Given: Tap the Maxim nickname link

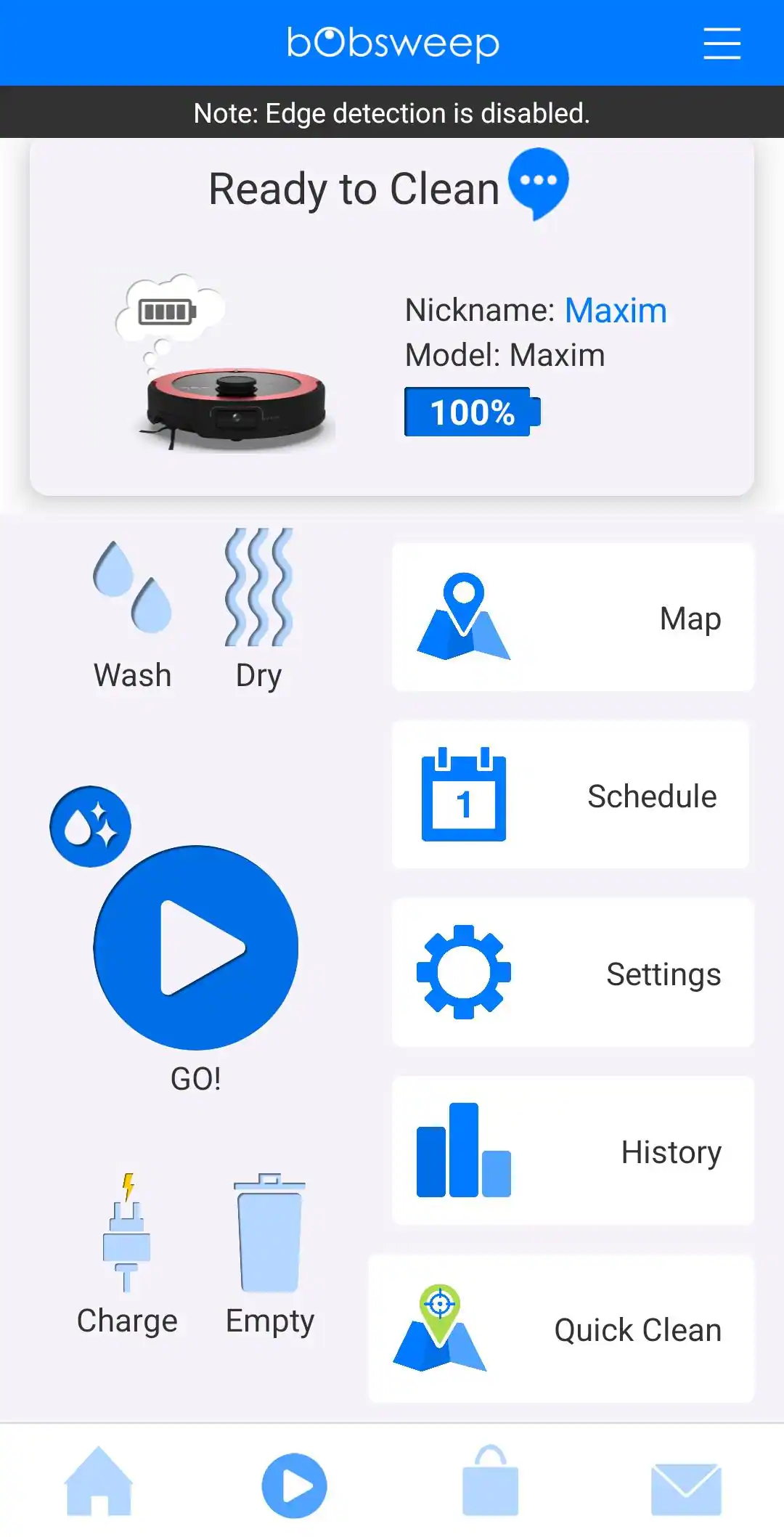Looking at the screenshot, I should click(616, 311).
